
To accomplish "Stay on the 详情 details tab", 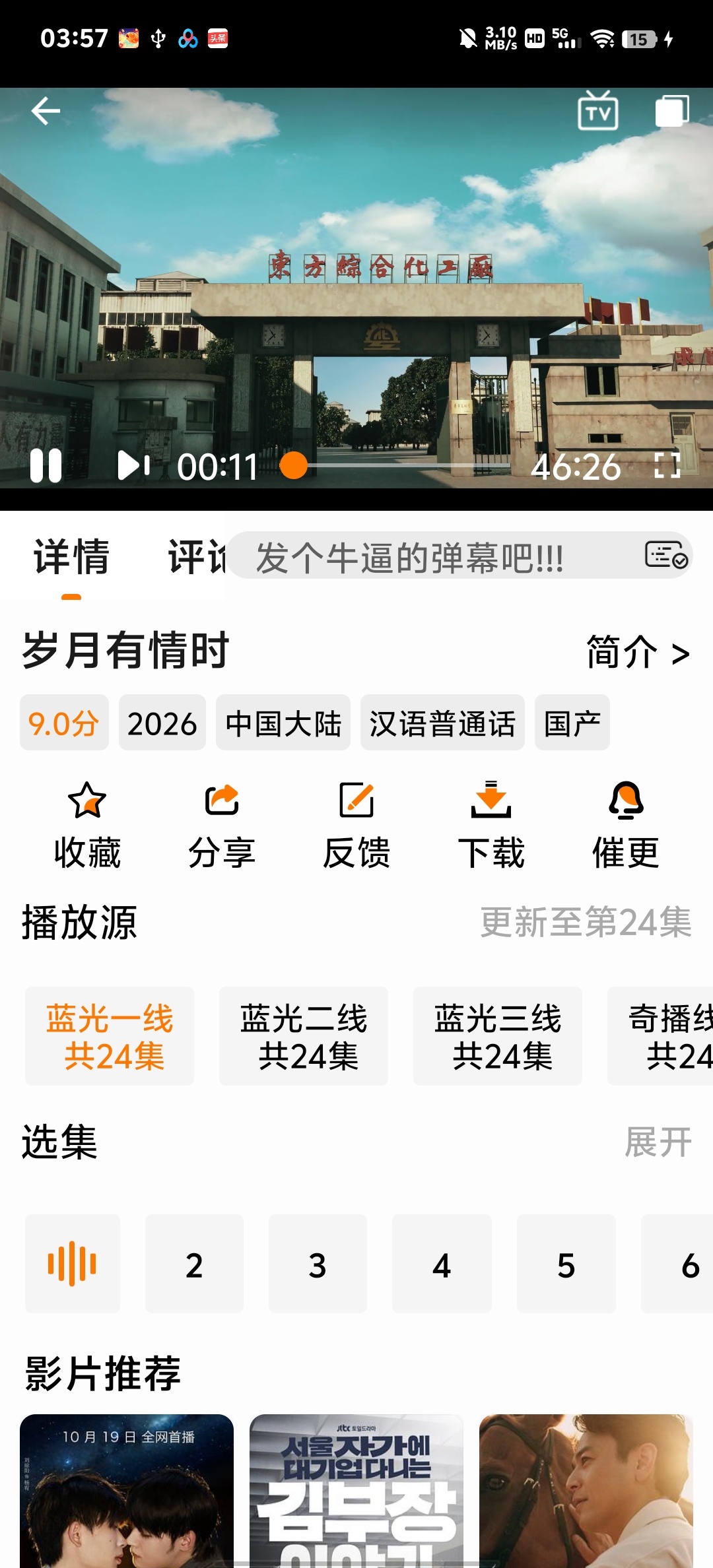I will 71,558.
